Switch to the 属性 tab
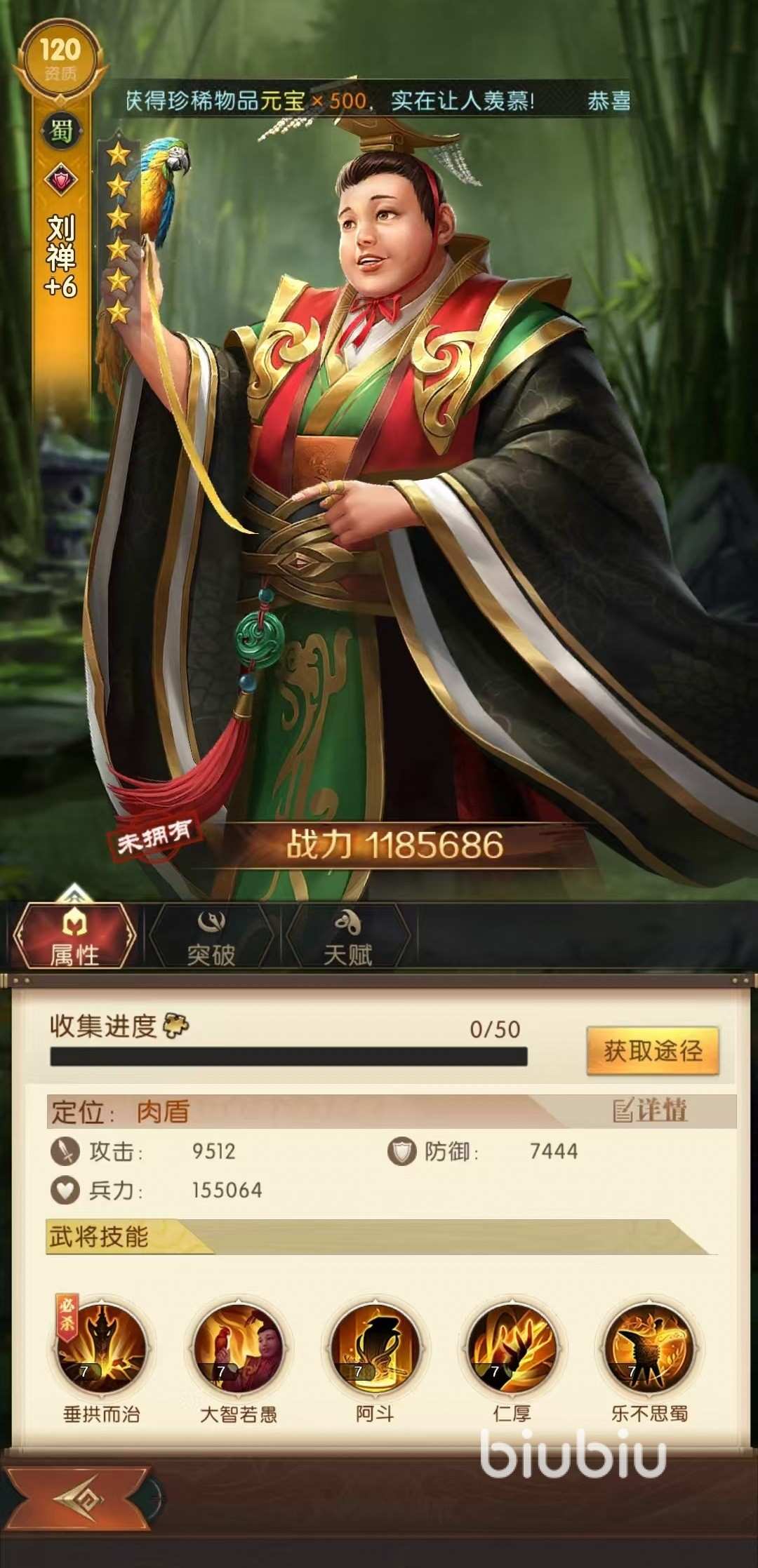758x1568 pixels. [x=74, y=937]
